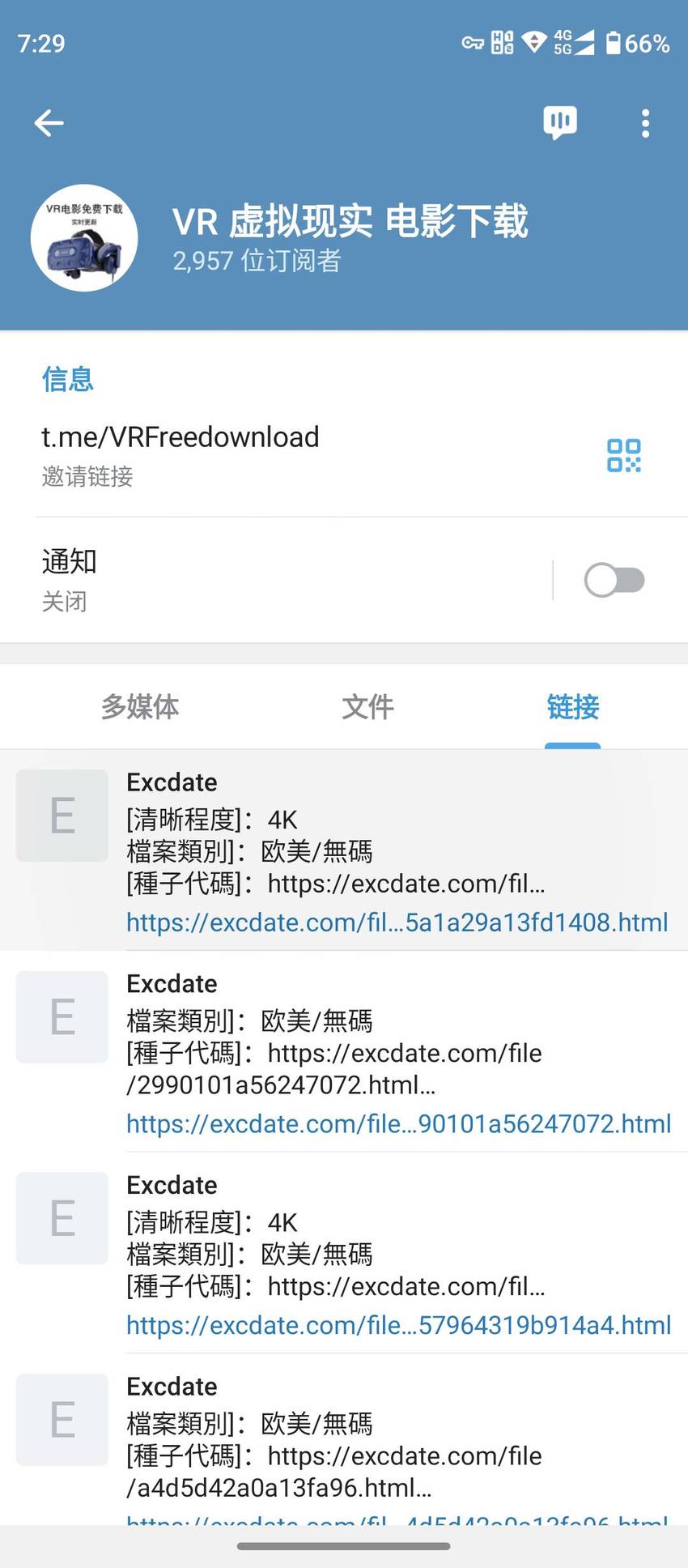The width and height of the screenshot is (688, 1568).
Task: Toggle the 通知 notifications switch
Action: (614, 581)
